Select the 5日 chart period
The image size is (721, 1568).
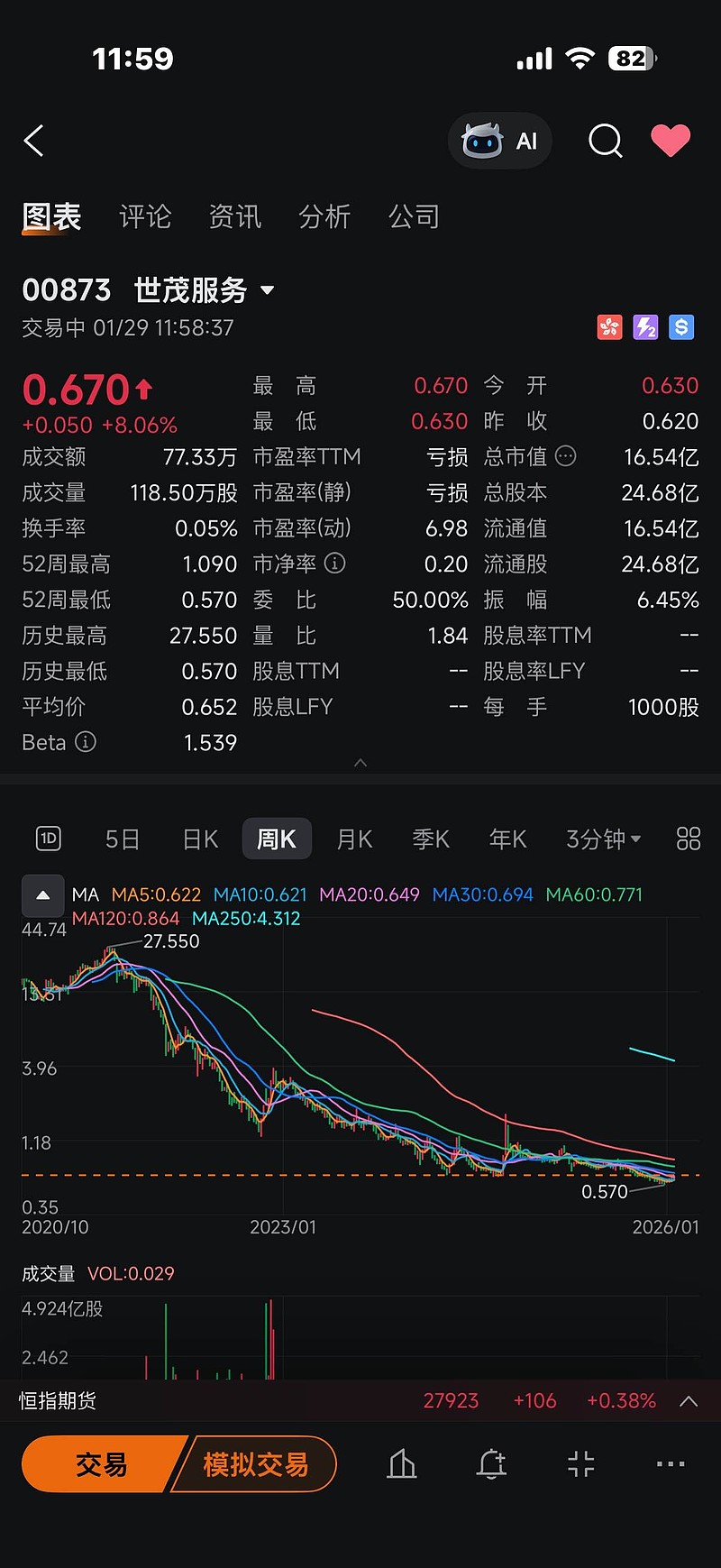tap(123, 839)
